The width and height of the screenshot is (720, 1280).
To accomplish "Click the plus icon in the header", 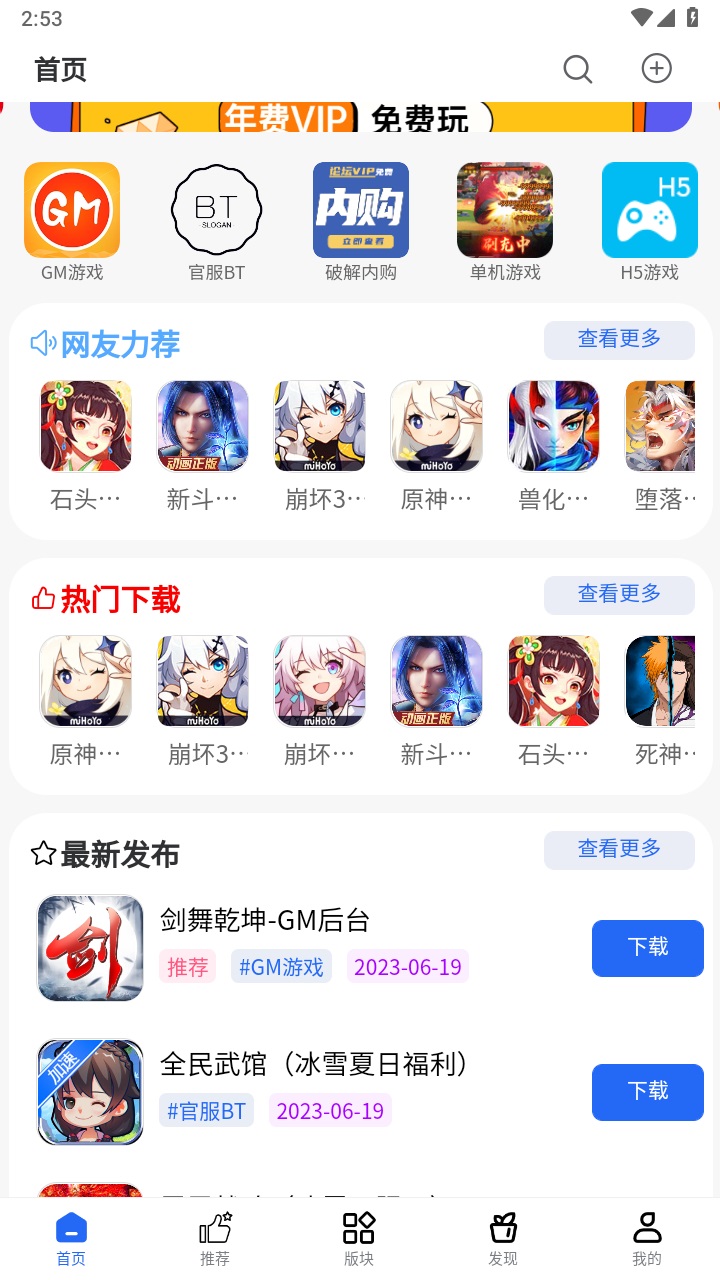I will [656, 68].
